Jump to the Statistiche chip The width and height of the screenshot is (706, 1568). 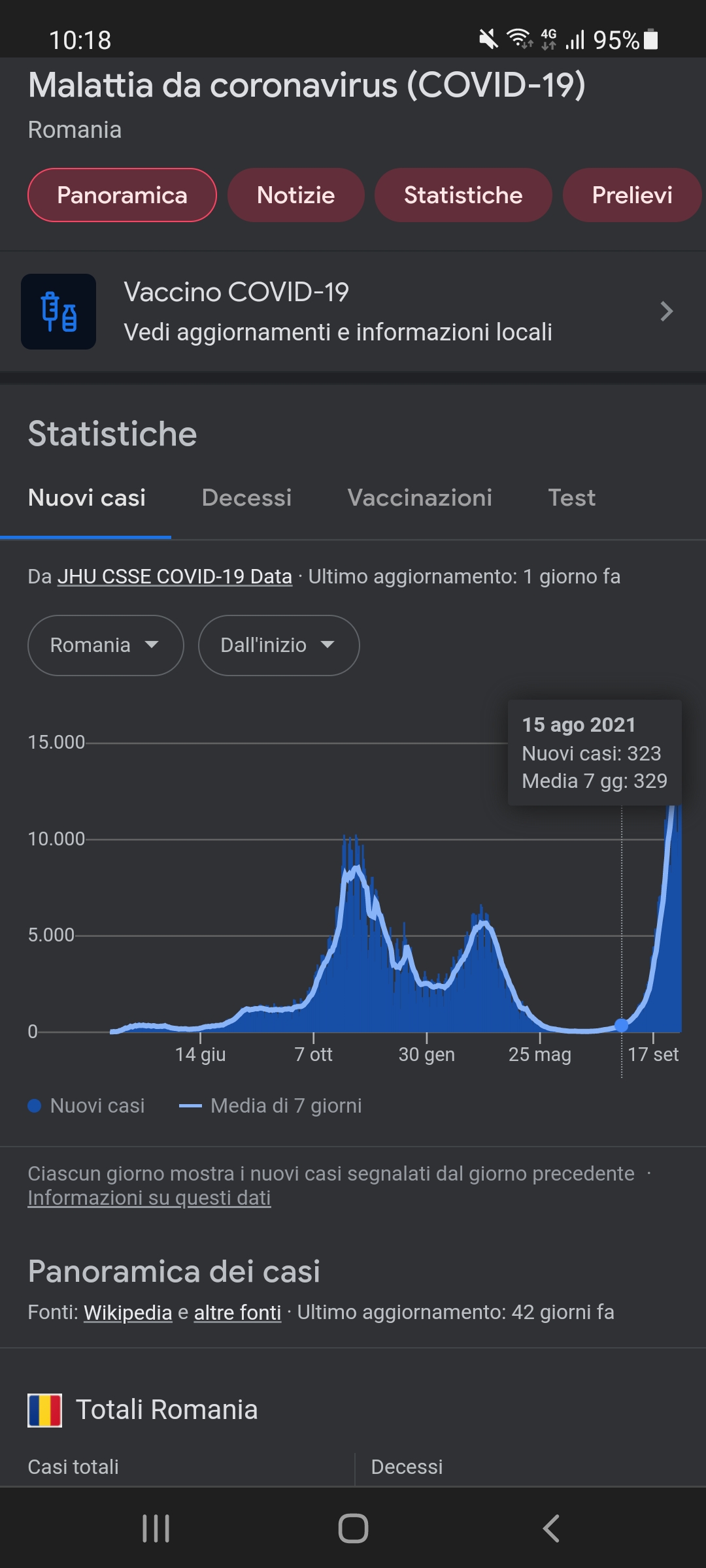(x=463, y=195)
